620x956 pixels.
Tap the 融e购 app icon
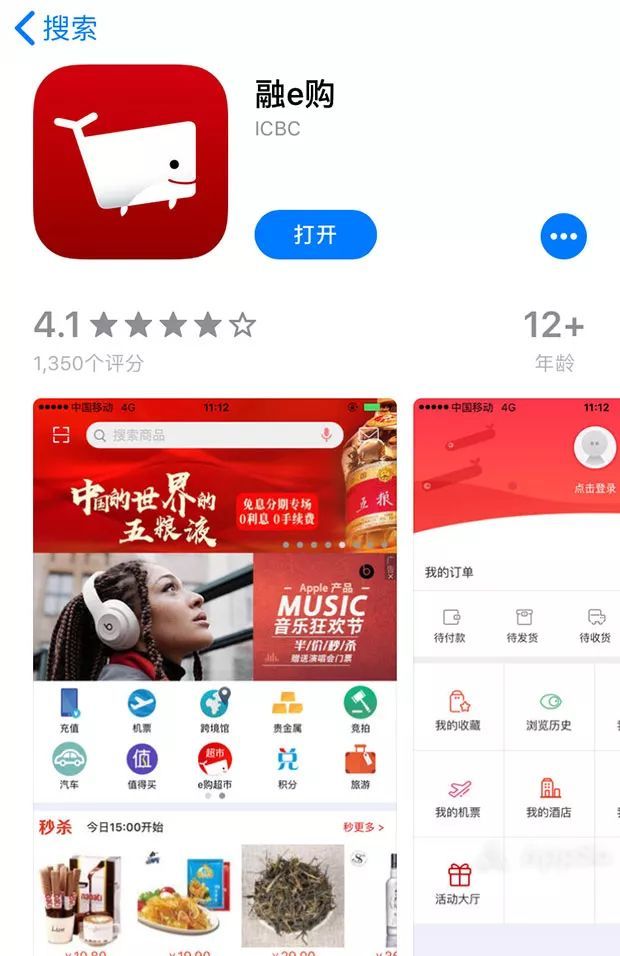[x=131, y=162]
